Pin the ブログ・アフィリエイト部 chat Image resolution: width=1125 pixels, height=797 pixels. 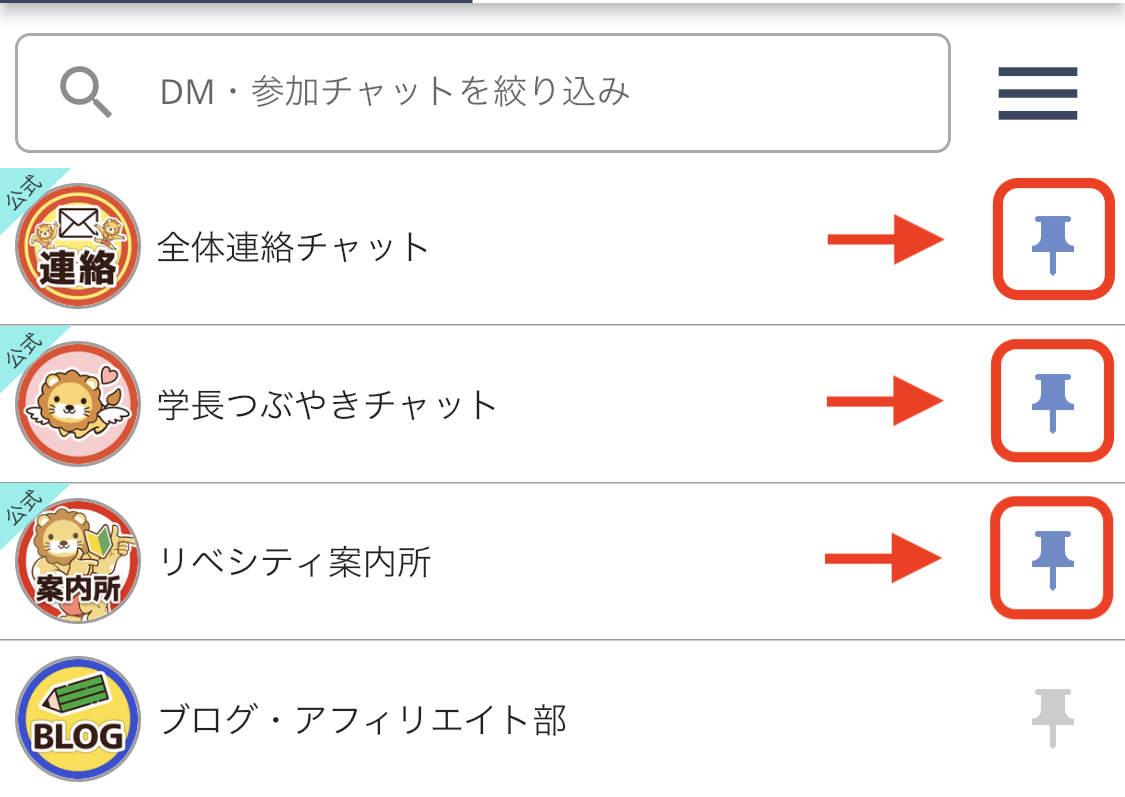coord(1052,717)
